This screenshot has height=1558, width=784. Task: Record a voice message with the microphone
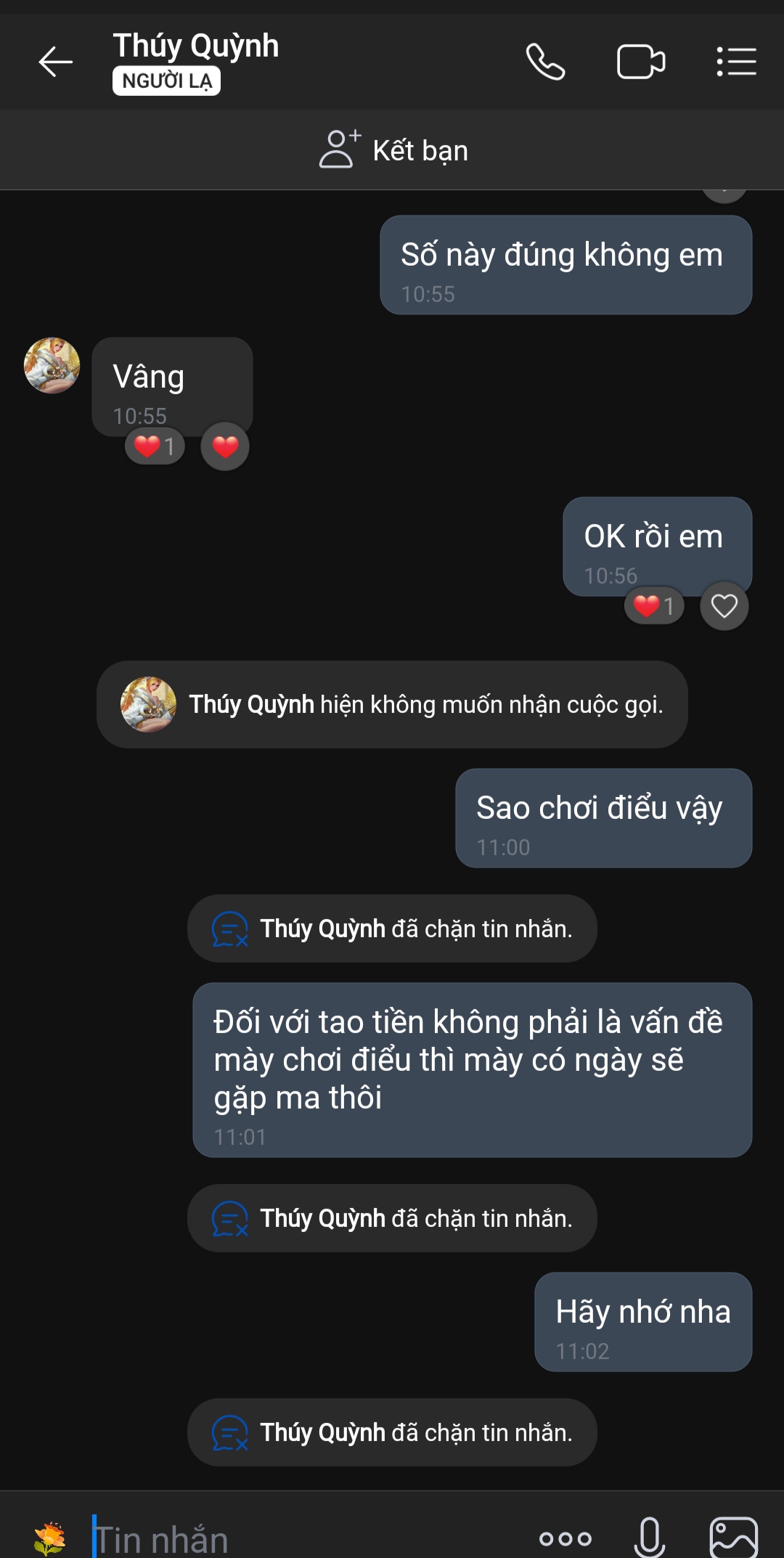click(649, 1538)
